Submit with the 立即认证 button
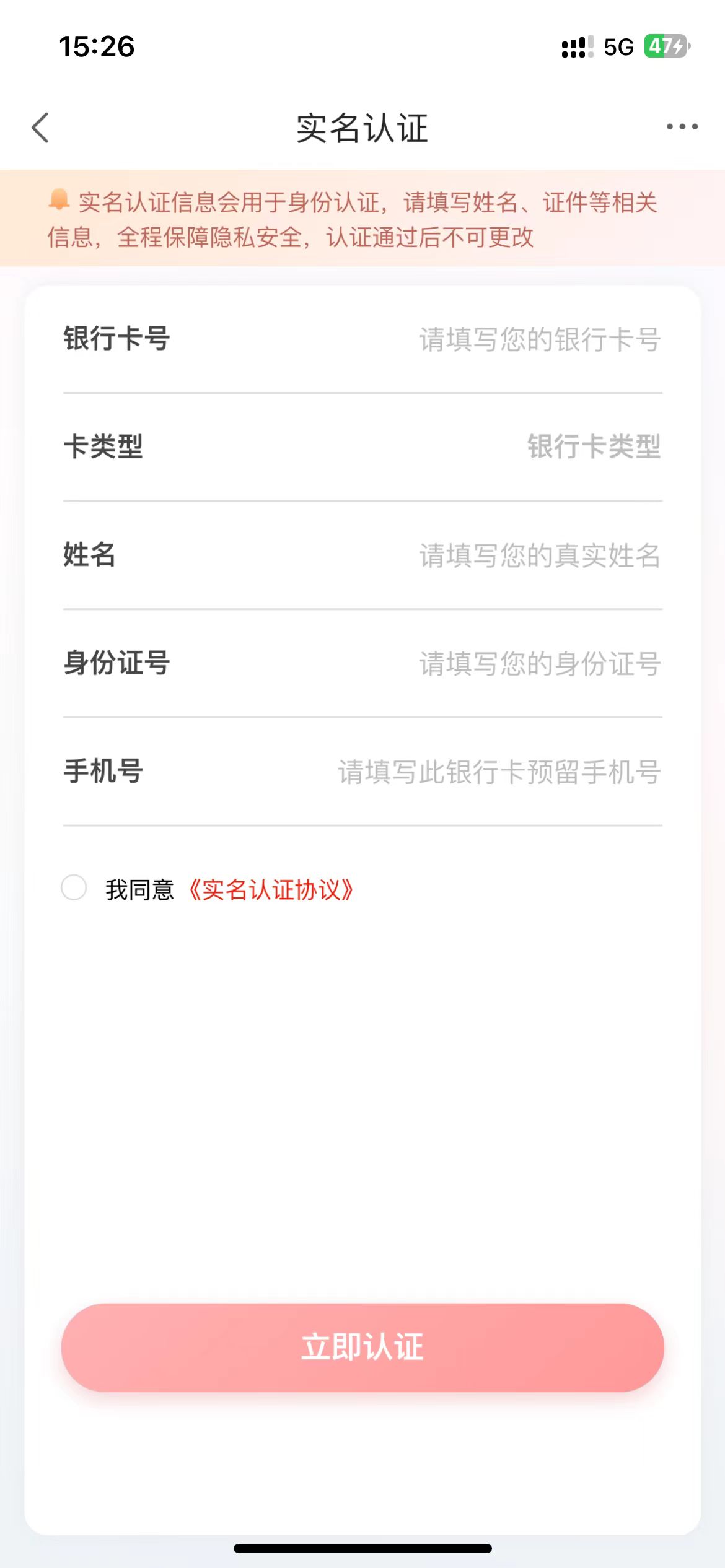Viewport: 725px width, 1568px height. [x=362, y=1348]
